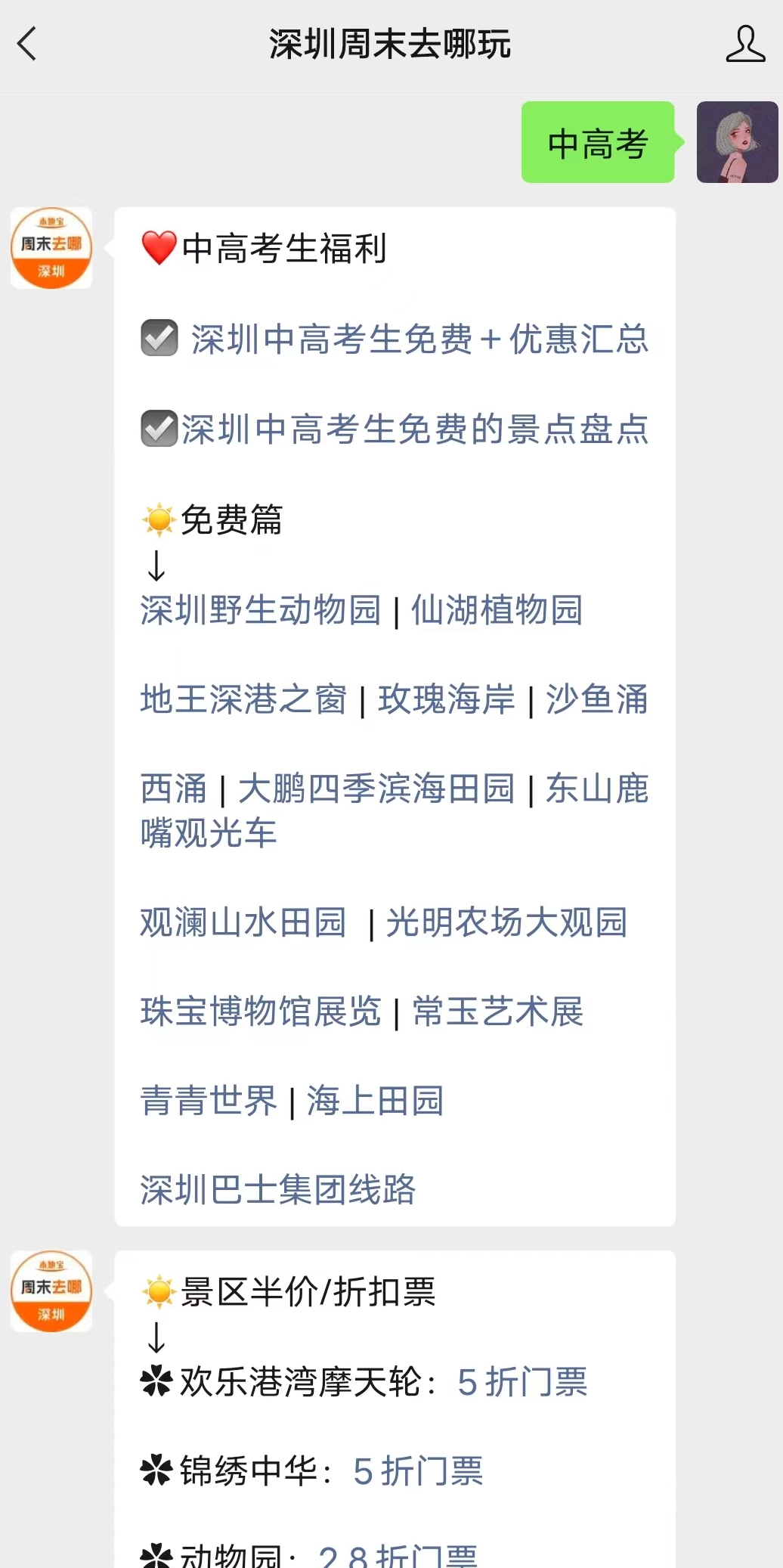783x1568 pixels.
Task: Tap the 光明农场大观园 link
Action: pos(507,922)
